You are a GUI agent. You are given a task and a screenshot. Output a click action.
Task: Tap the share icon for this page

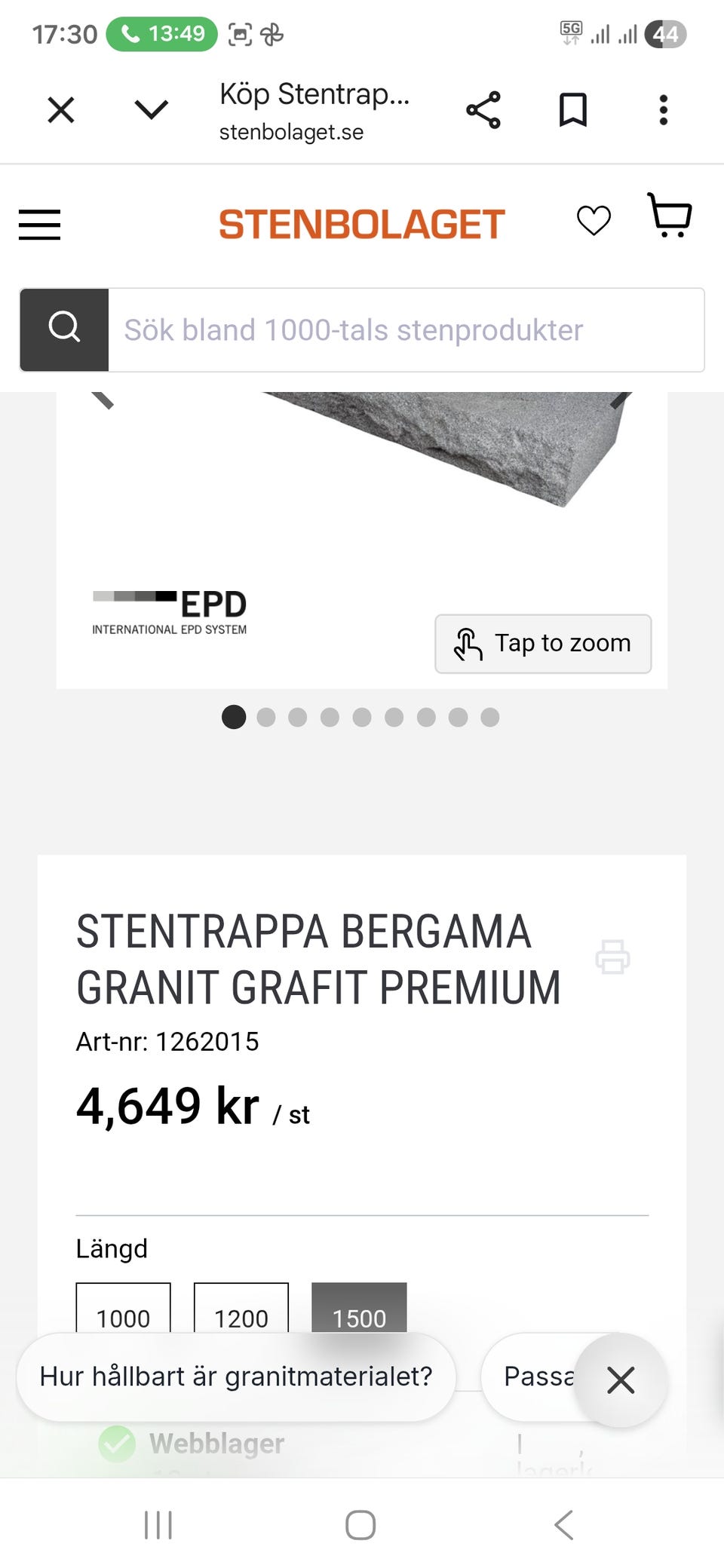pos(482,109)
